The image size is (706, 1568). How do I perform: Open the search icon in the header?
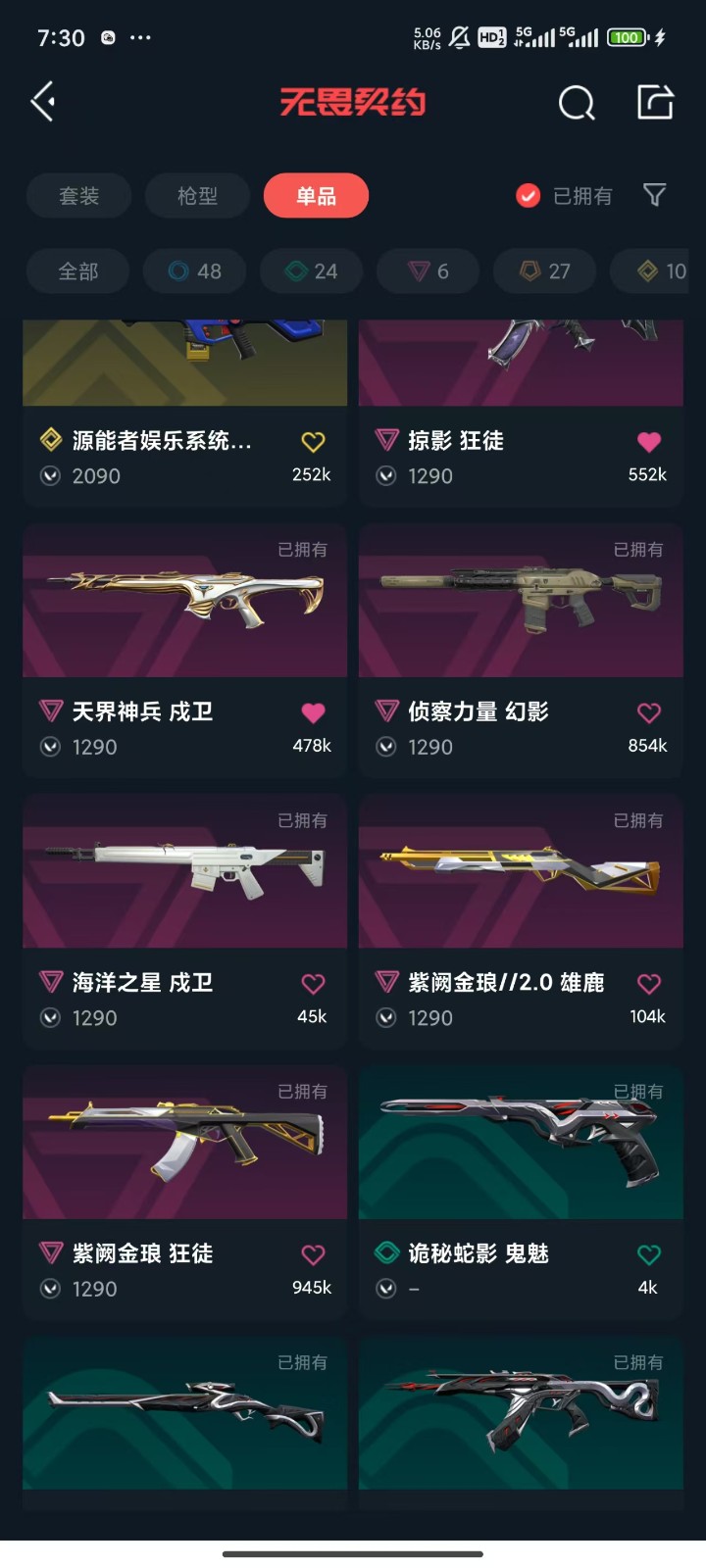tap(577, 102)
